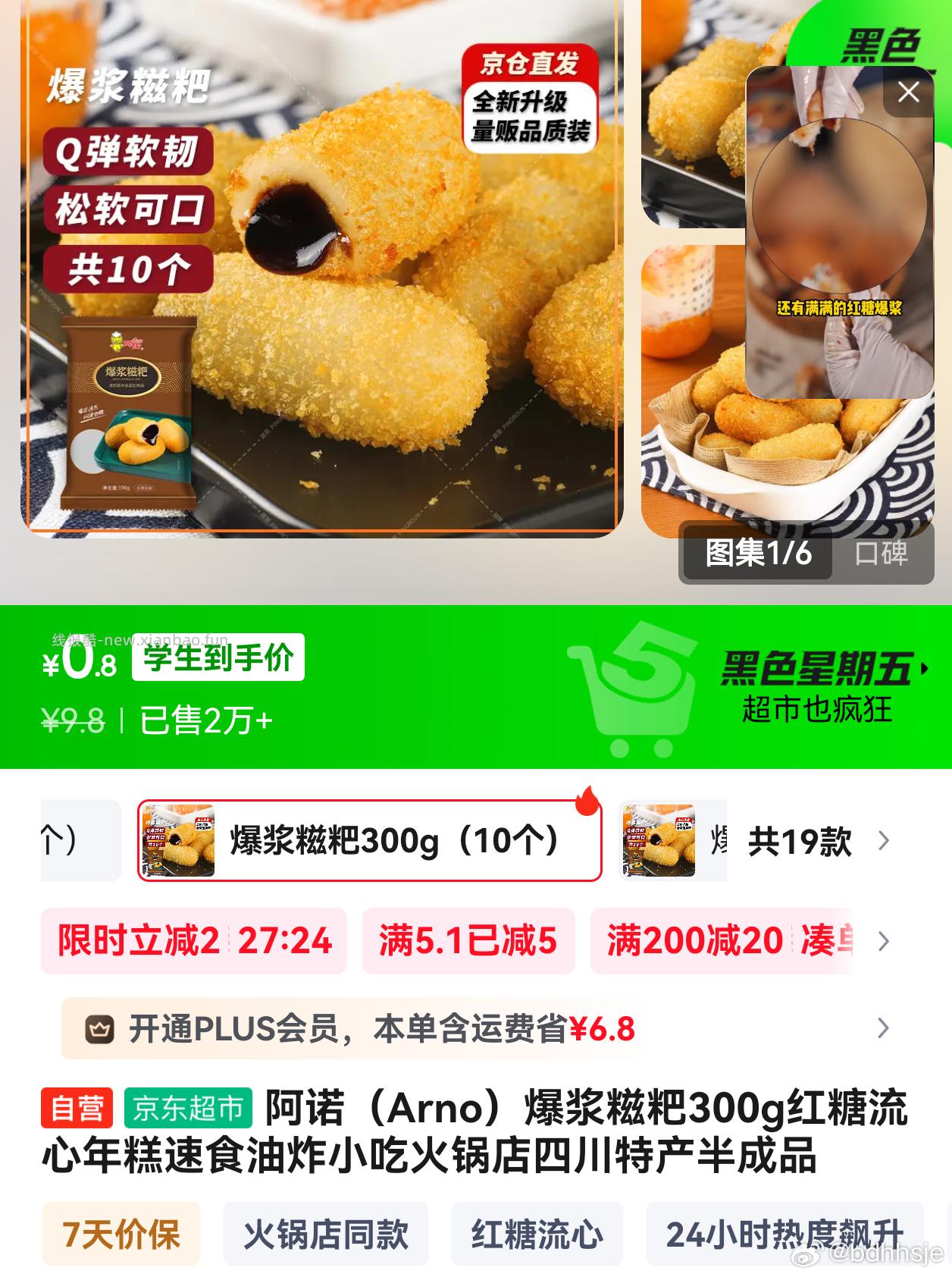Tap the 学生到手价 price badge
Viewport: 952px width, 1277px height.
coord(218,657)
